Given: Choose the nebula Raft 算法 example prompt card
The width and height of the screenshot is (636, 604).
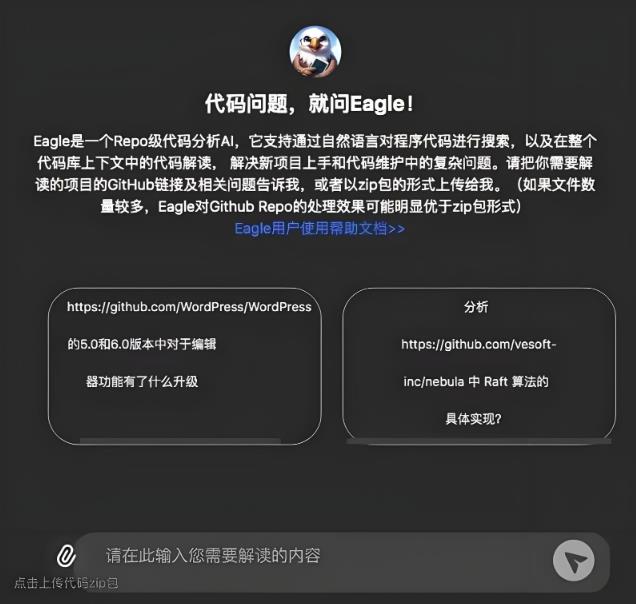Looking at the screenshot, I should (x=478, y=365).
